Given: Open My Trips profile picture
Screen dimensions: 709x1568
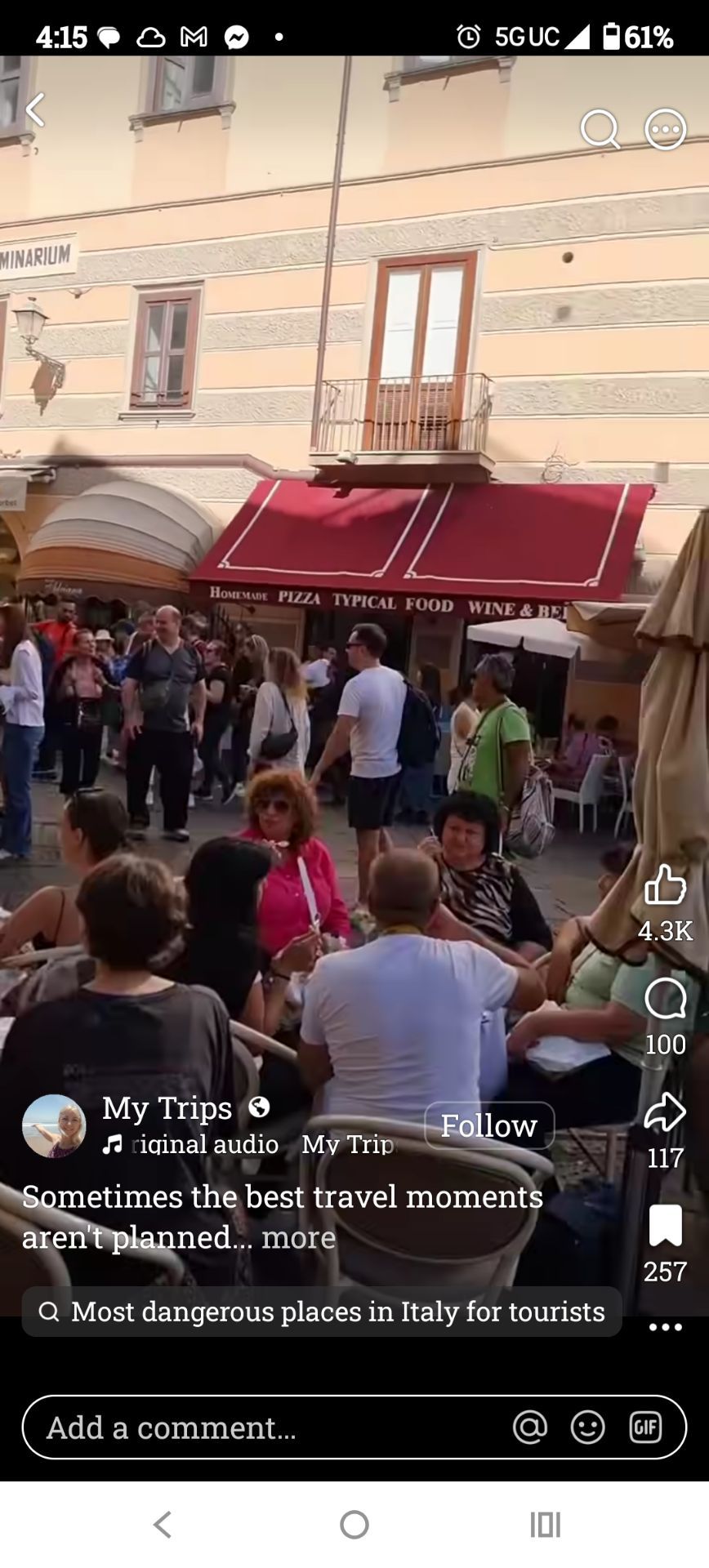Looking at the screenshot, I should pos(54,1126).
